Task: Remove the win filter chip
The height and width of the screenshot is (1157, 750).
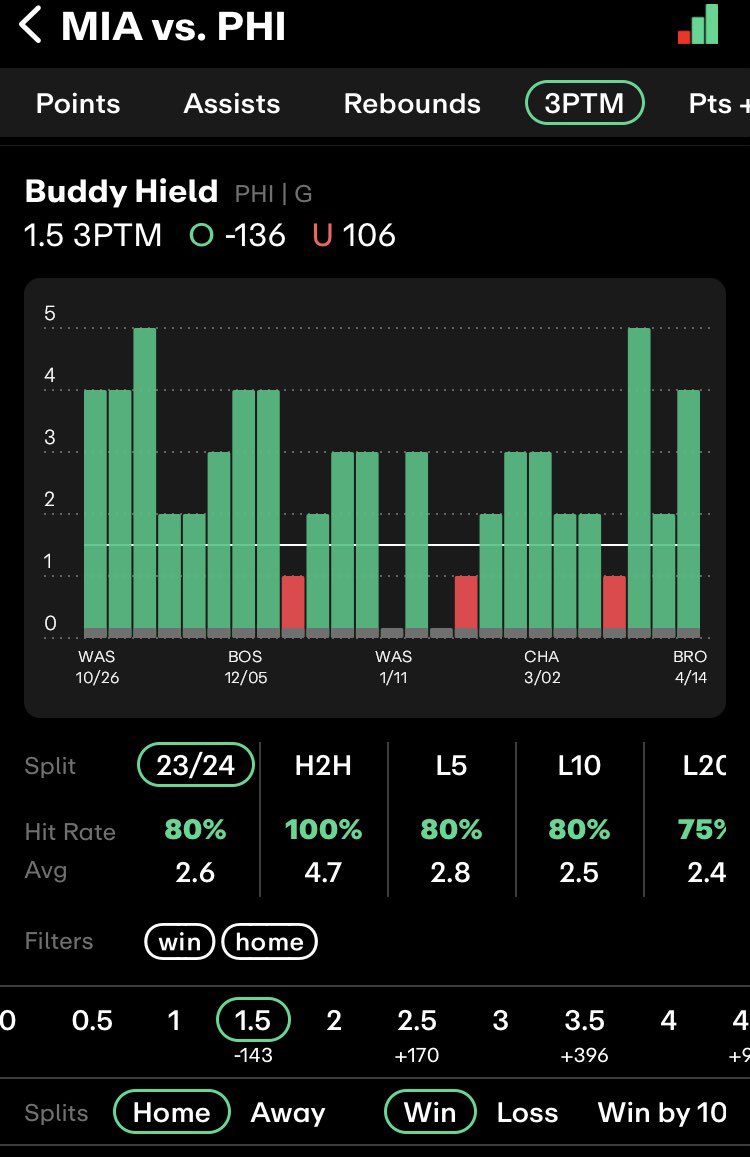Action: 180,941
